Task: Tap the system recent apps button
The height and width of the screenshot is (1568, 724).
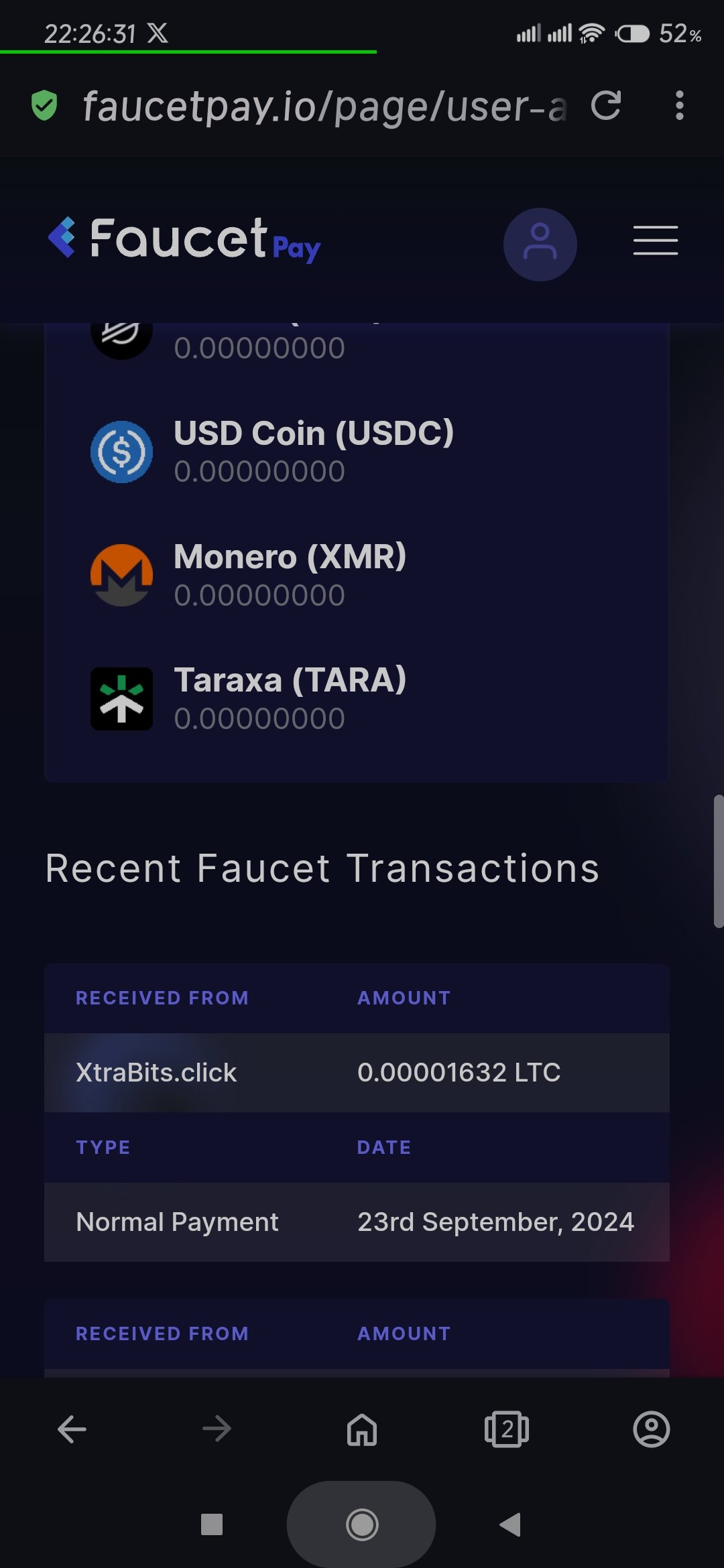Action: tap(212, 1524)
